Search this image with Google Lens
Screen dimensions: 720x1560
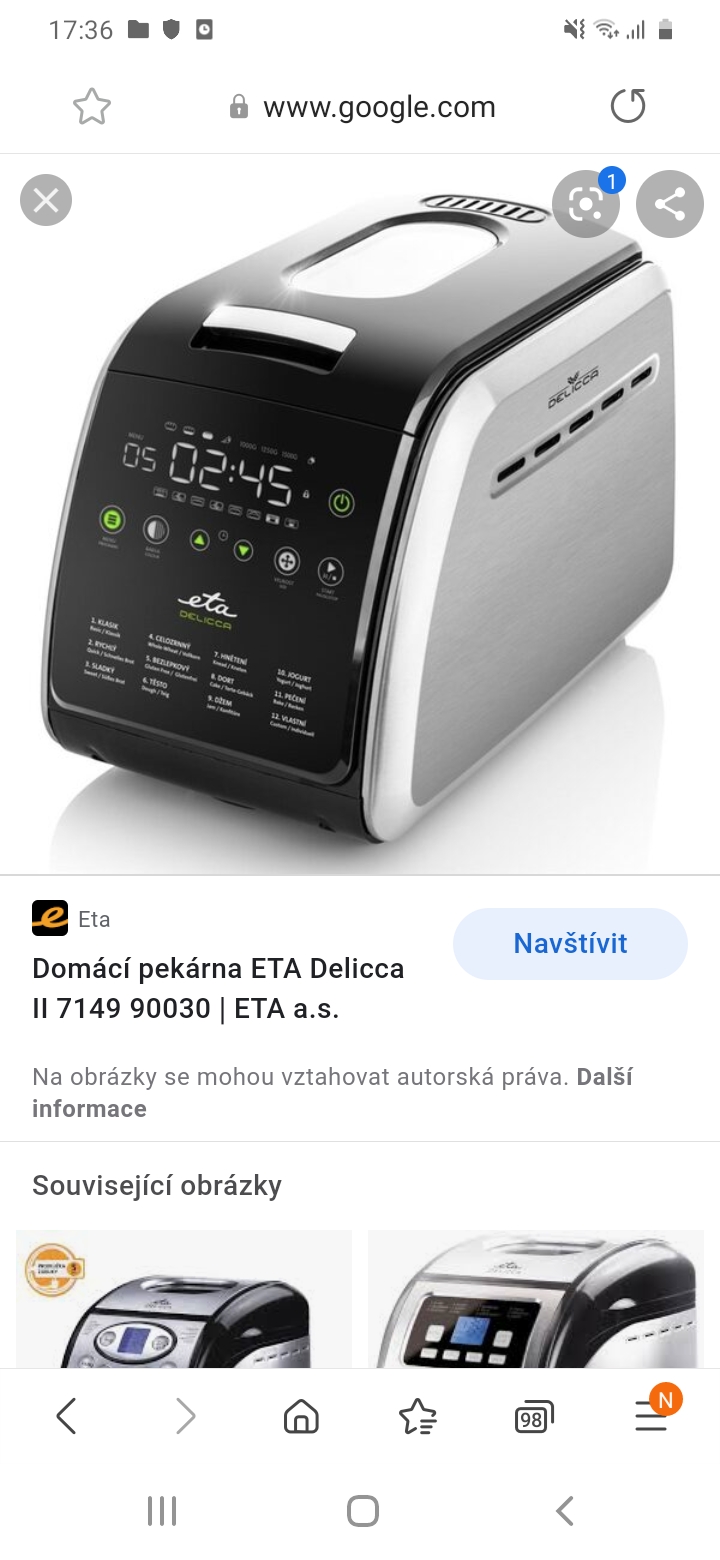(585, 204)
